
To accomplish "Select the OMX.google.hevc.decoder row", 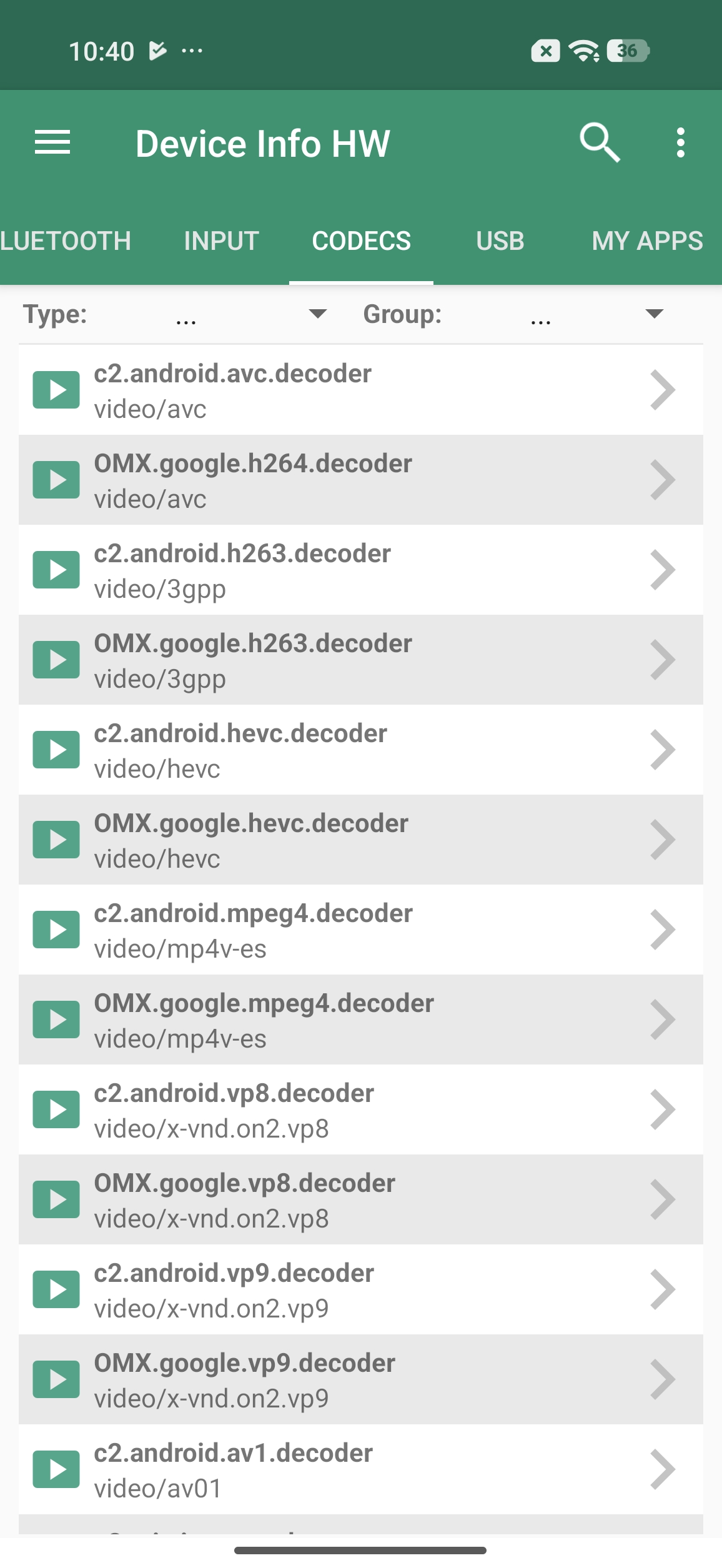I will click(360, 840).
